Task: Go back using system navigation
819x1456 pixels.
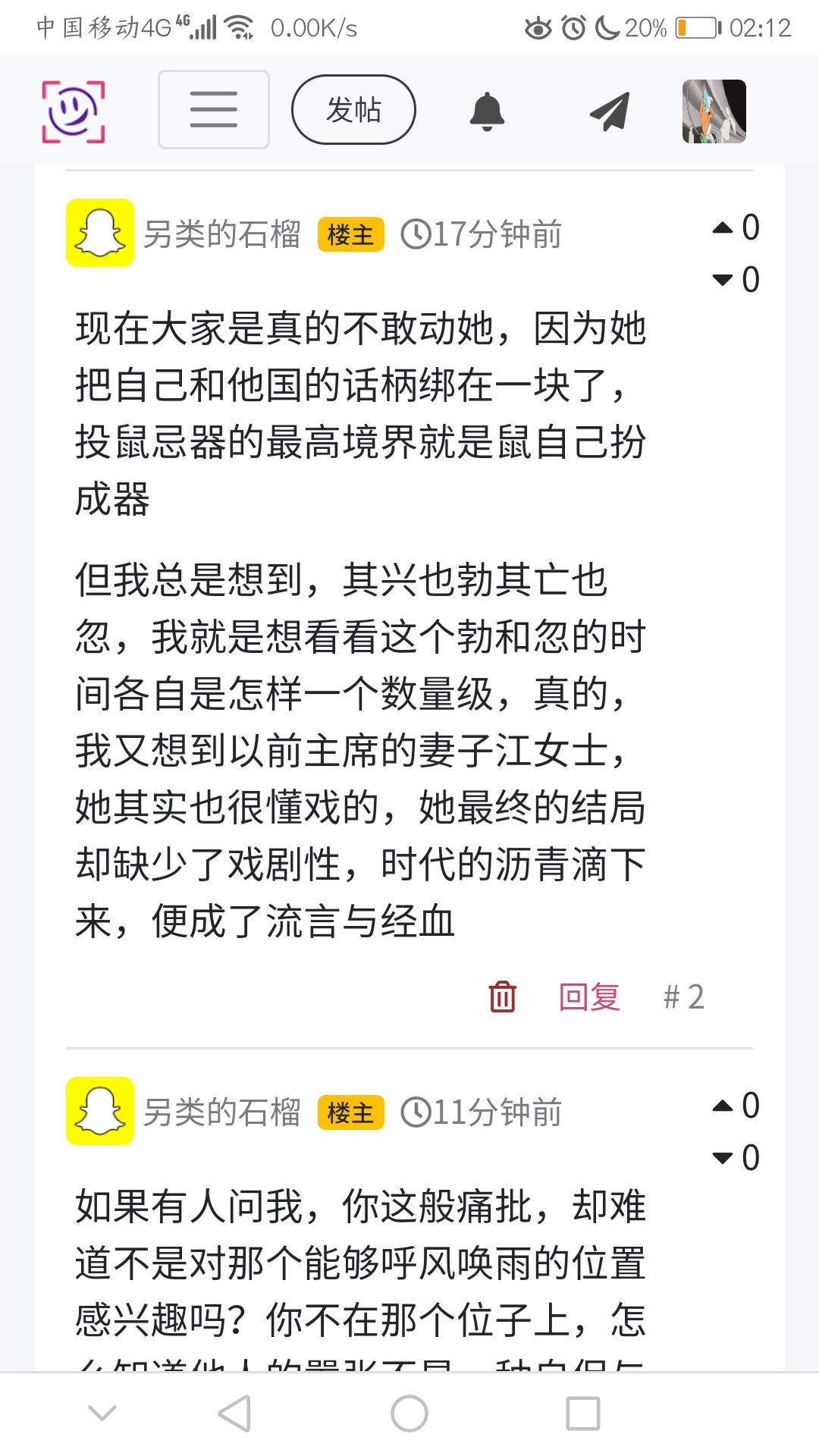Action: pos(235,1414)
